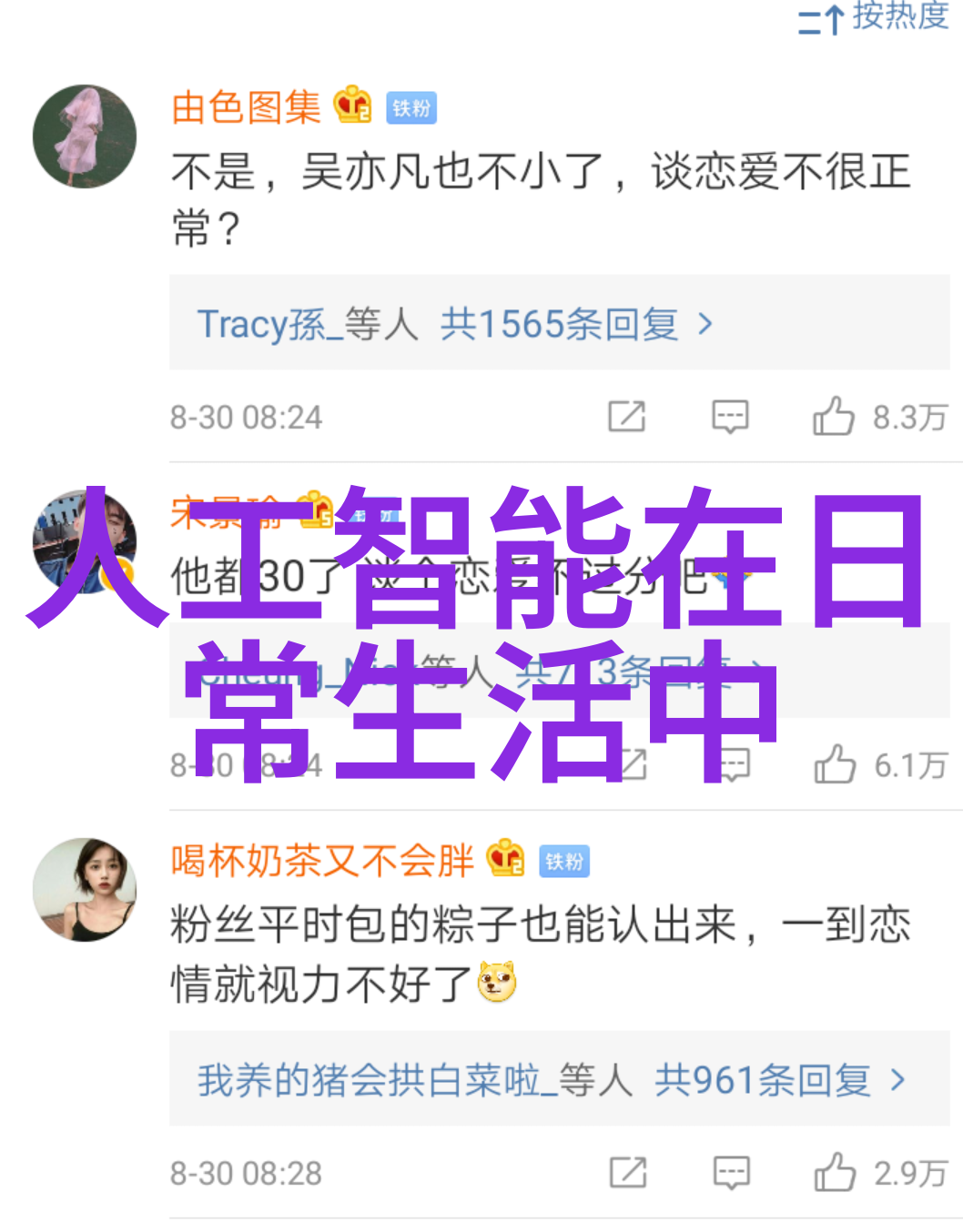This screenshot has width=963, height=1232.
Task: Repost 由色图集's comment
Action: (x=627, y=417)
